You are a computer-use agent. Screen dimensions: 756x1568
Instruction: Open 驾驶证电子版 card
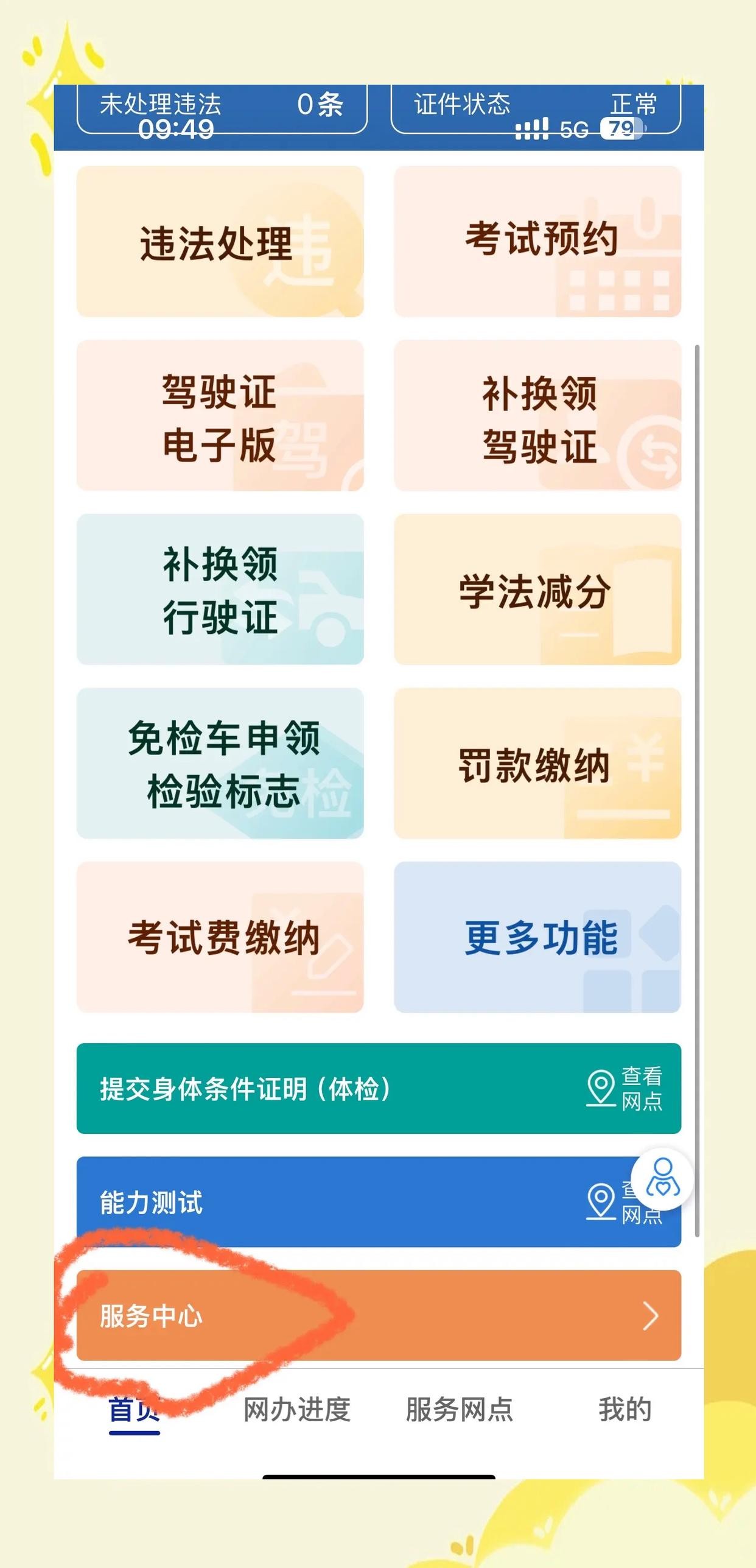[220, 416]
